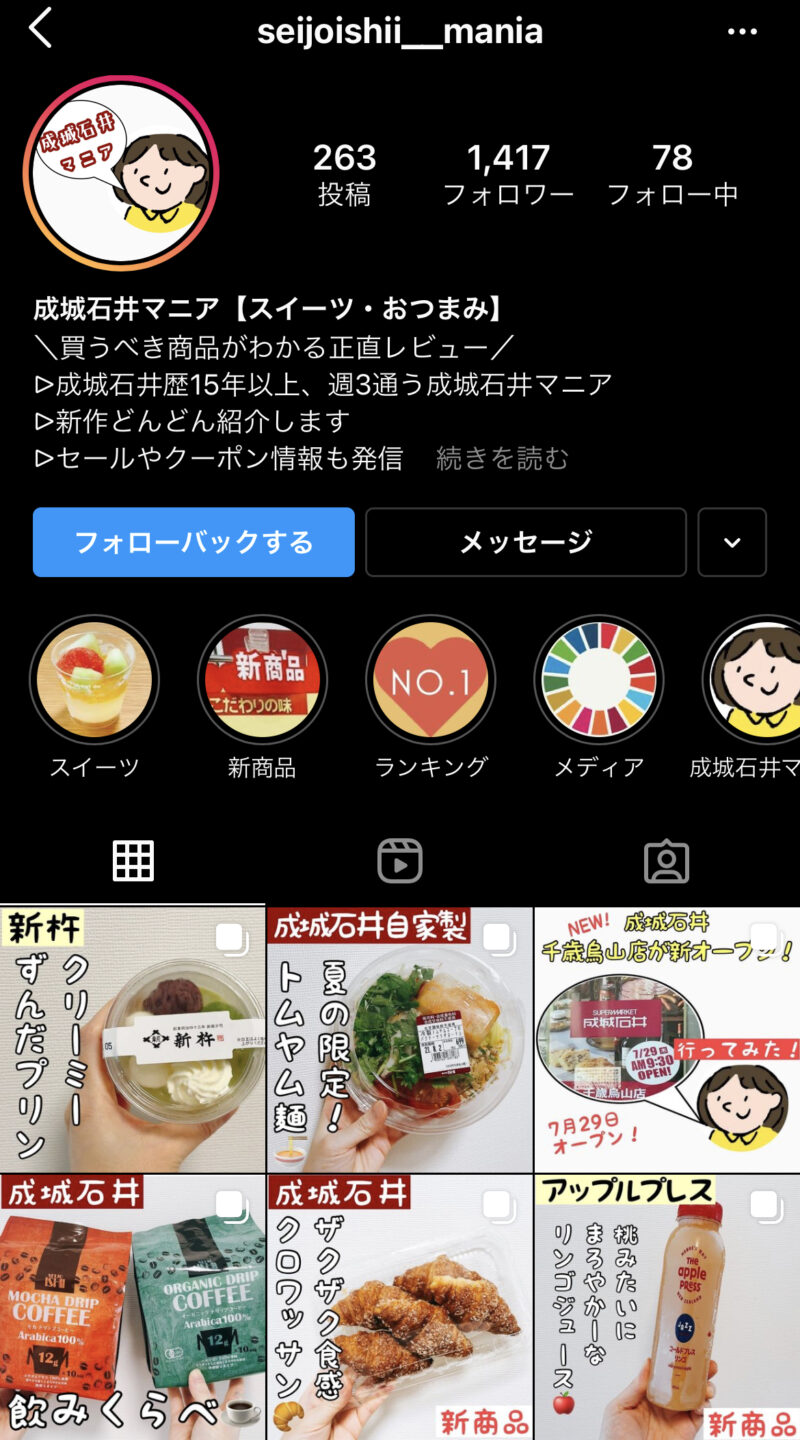Viewport: 800px width, 1440px height.
Task: Tap フォローバックする to follow back
Action: tap(194, 542)
